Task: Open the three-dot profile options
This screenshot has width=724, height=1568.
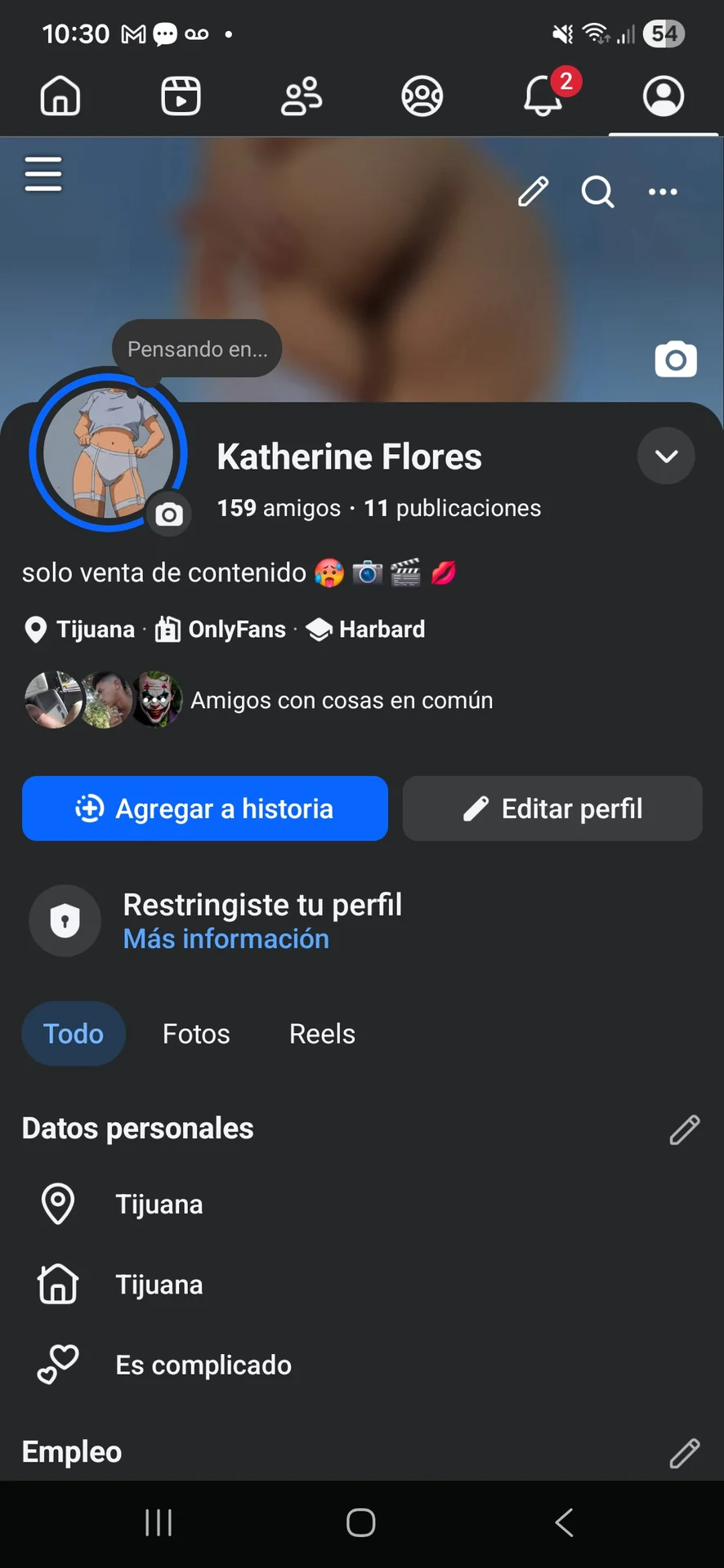Action: pos(662,193)
